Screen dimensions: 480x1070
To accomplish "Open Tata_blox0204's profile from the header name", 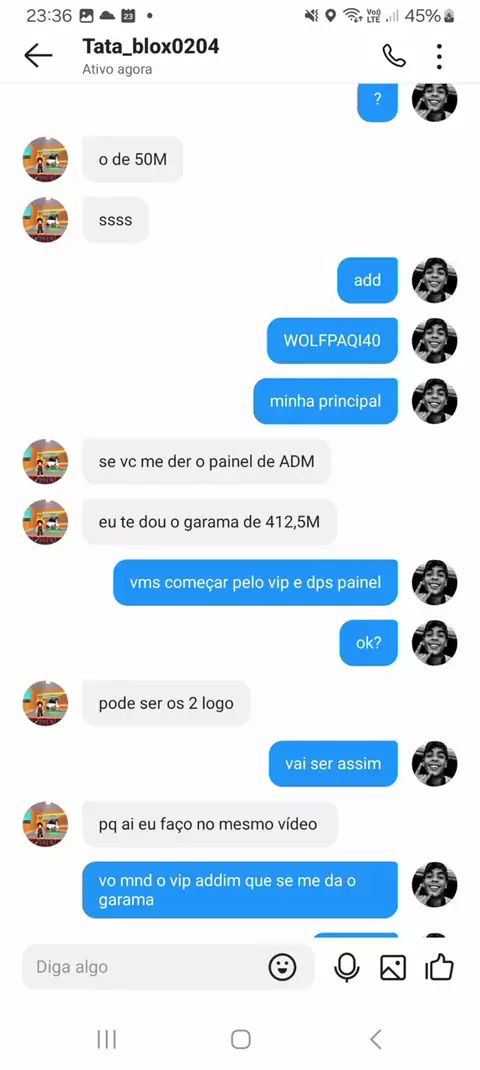I will pos(150,46).
